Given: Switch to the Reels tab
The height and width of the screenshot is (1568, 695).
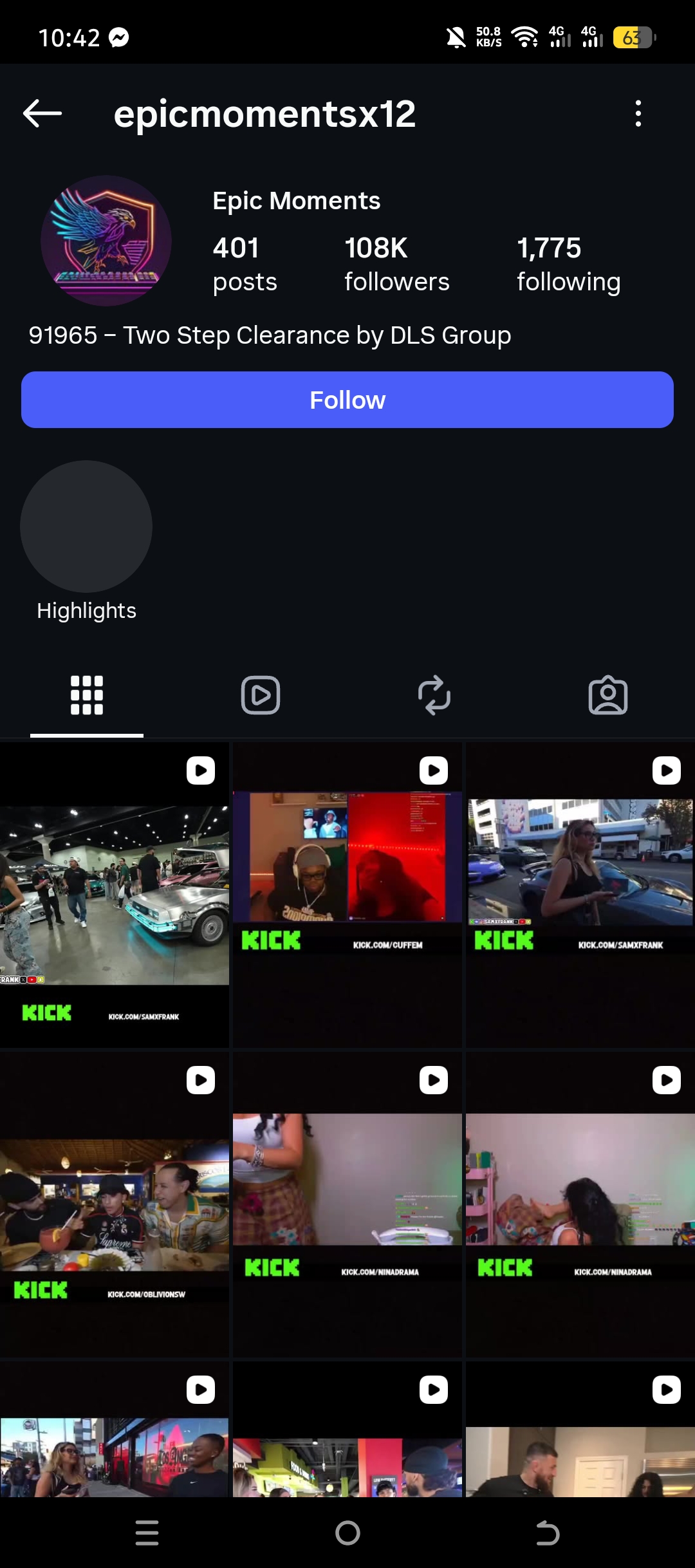Looking at the screenshot, I should [261, 695].
